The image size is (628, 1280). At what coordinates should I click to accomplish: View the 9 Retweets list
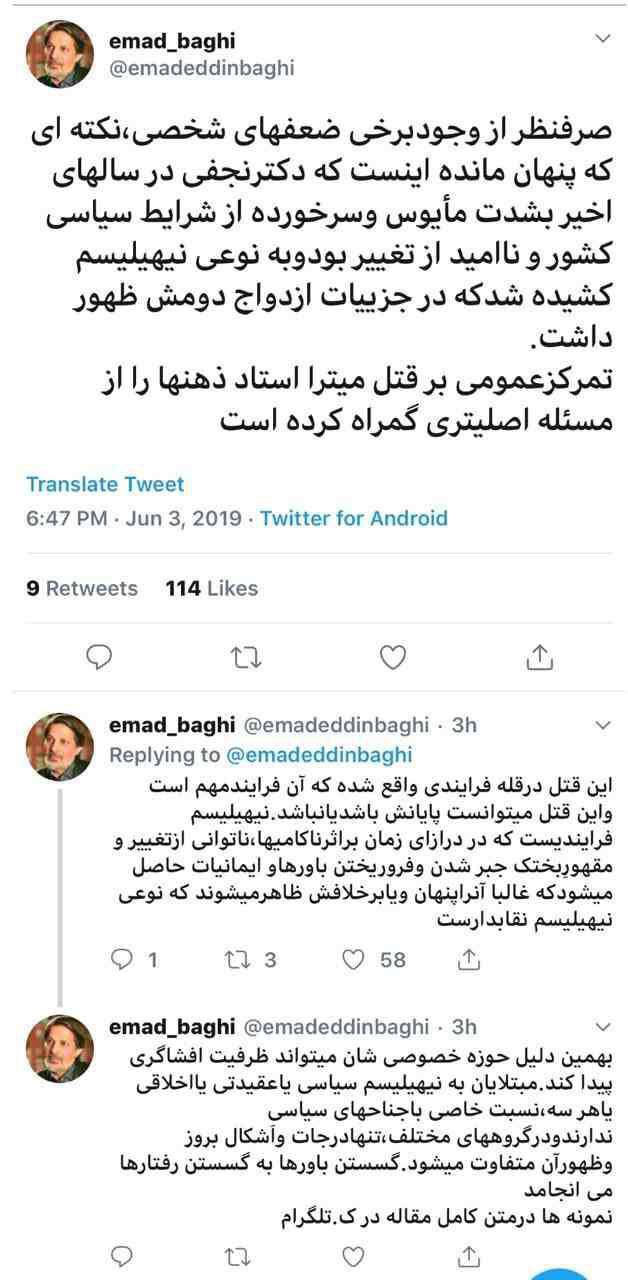(x=82, y=588)
